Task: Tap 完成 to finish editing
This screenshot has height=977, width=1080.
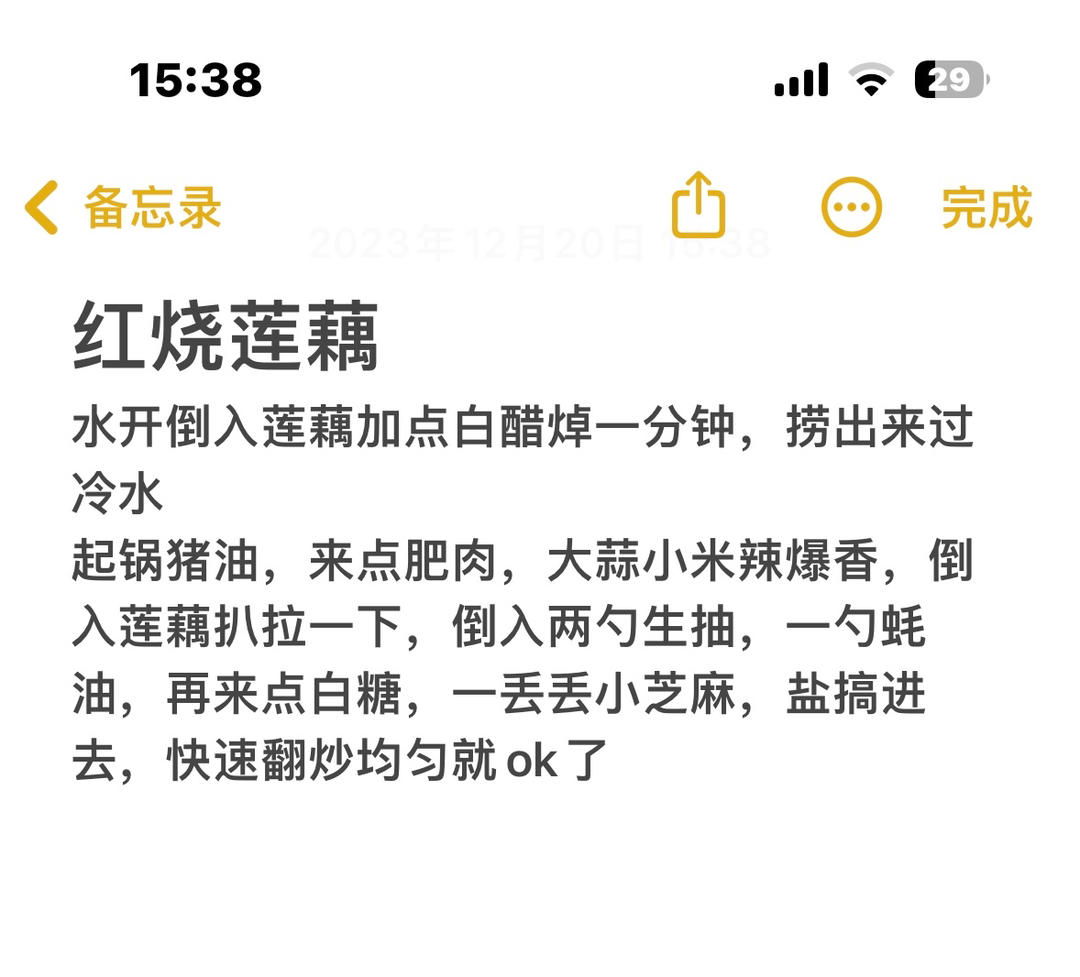Action: pyautogui.click(x=985, y=208)
